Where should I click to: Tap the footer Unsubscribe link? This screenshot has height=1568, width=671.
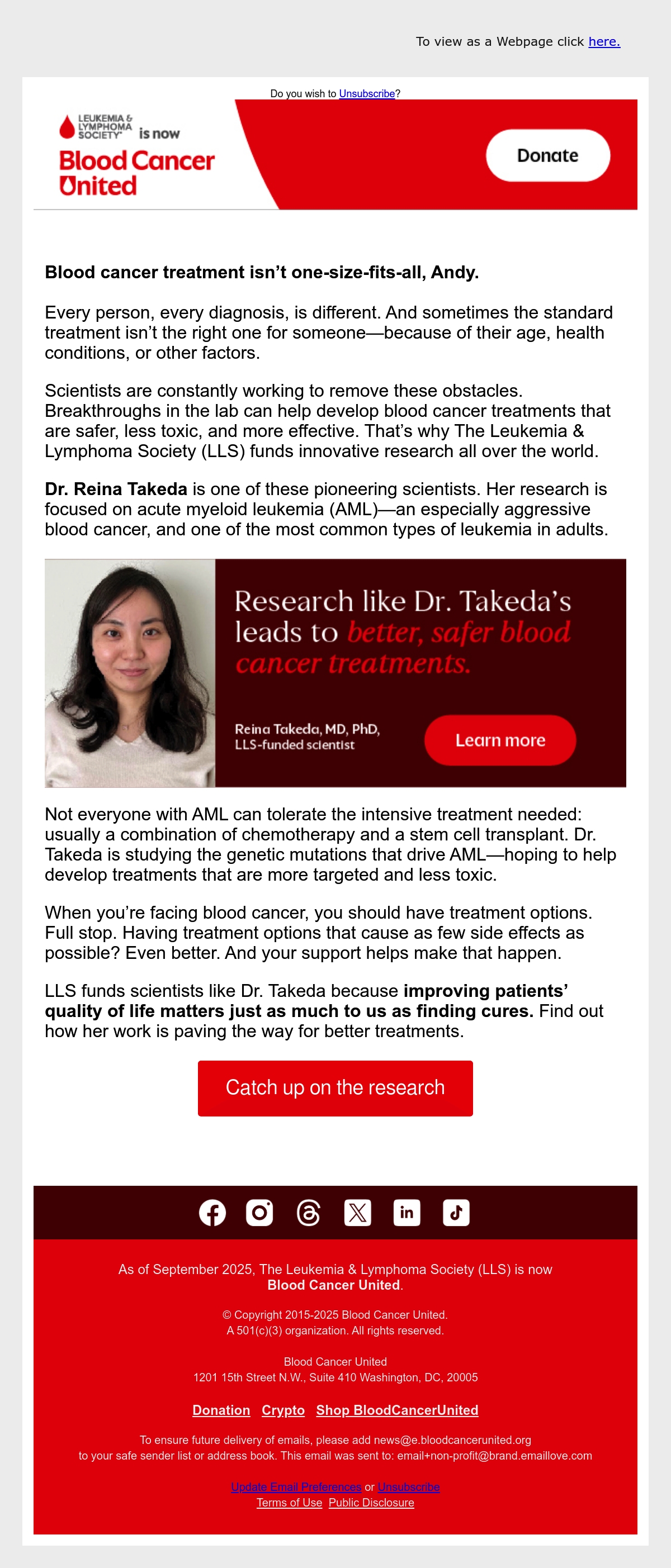(409, 1486)
